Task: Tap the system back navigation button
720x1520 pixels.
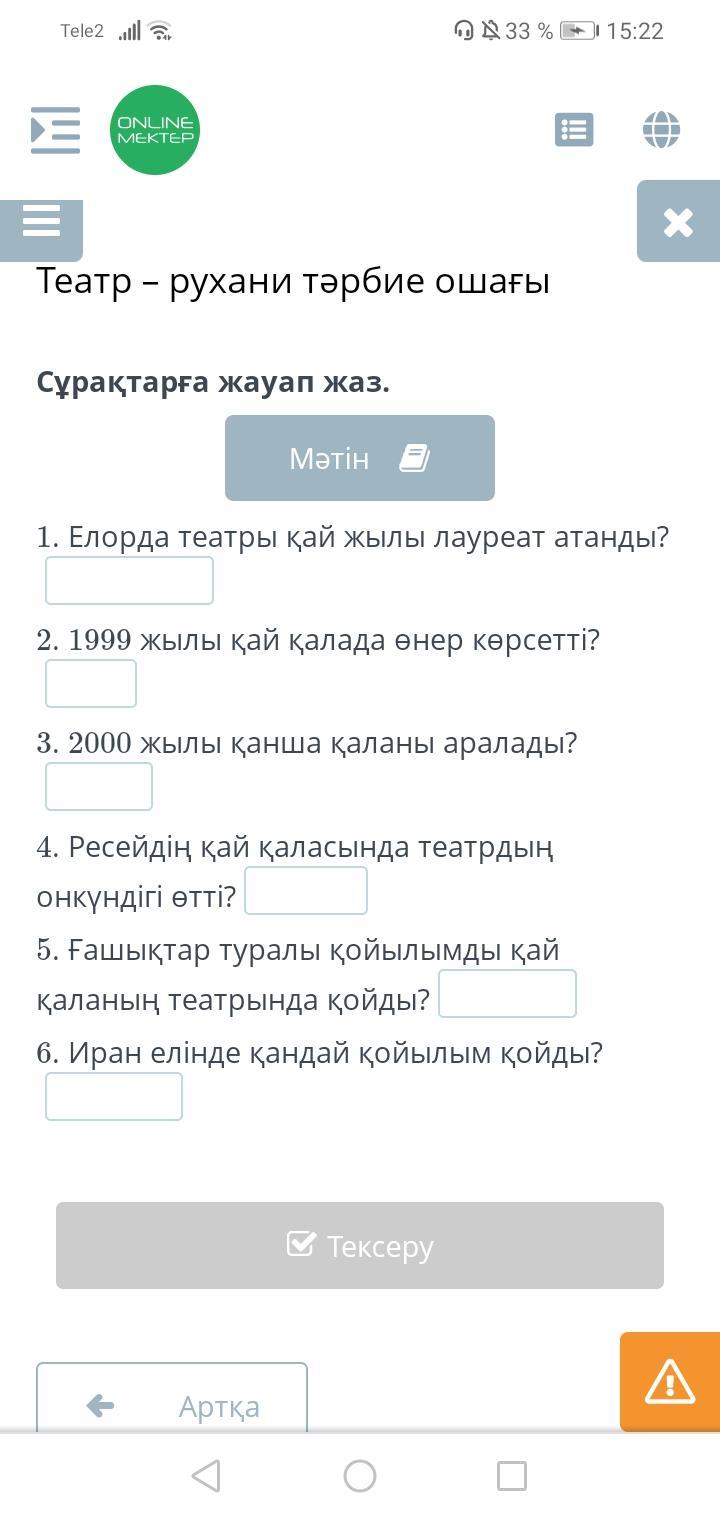Action: (205, 1476)
